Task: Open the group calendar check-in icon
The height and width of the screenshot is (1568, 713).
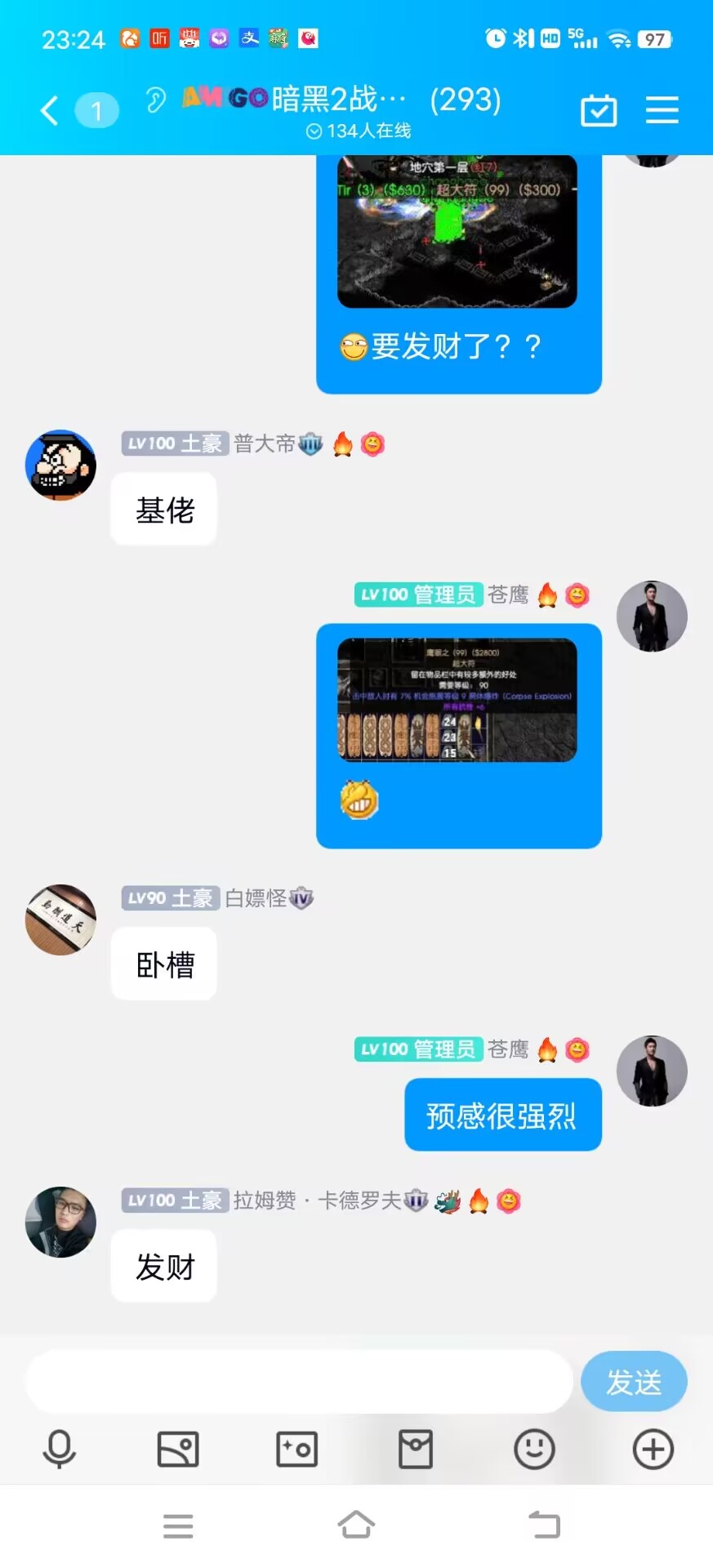Action: click(599, 110)
